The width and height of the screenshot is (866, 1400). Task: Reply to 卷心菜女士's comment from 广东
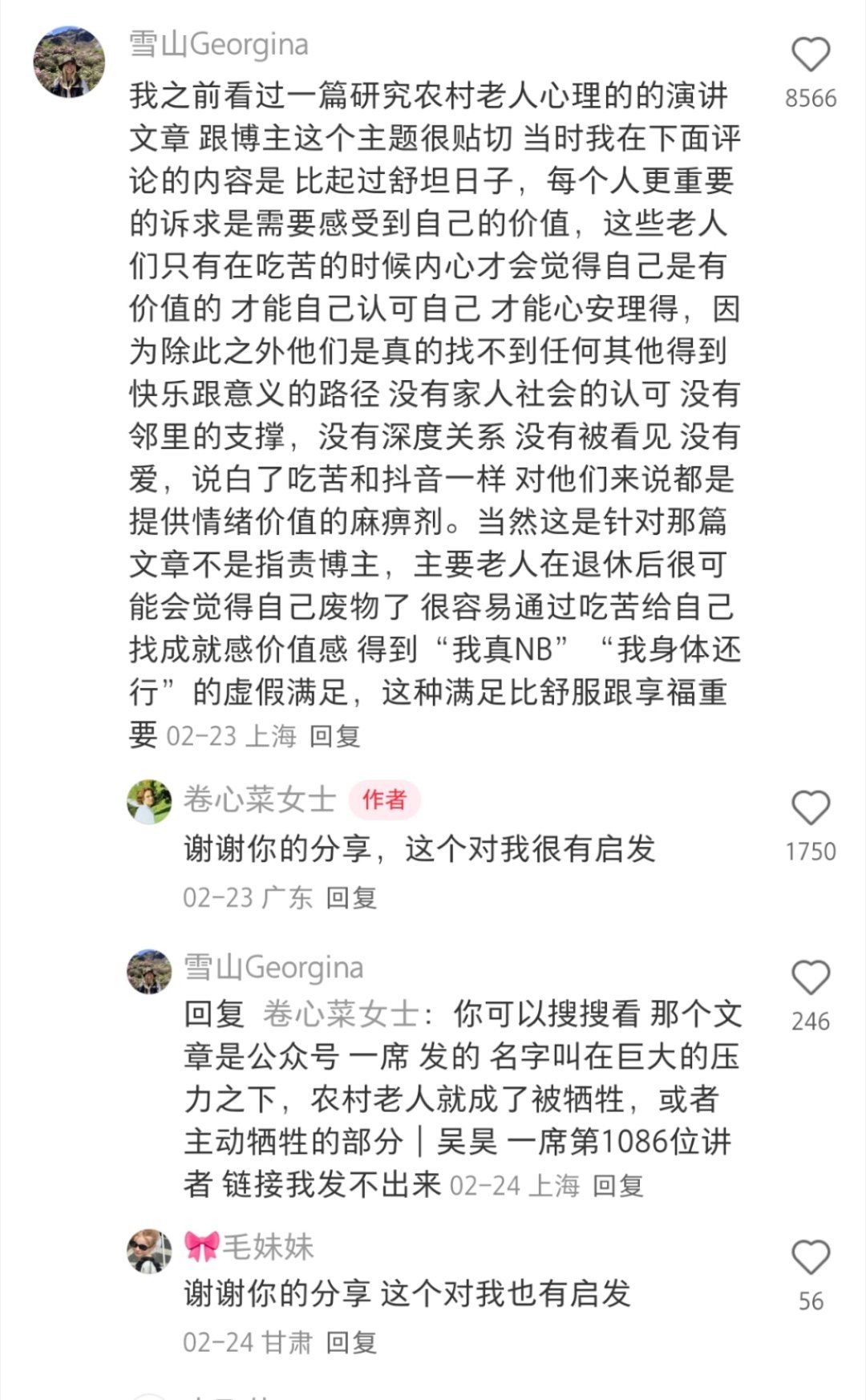tap(351, 897)
